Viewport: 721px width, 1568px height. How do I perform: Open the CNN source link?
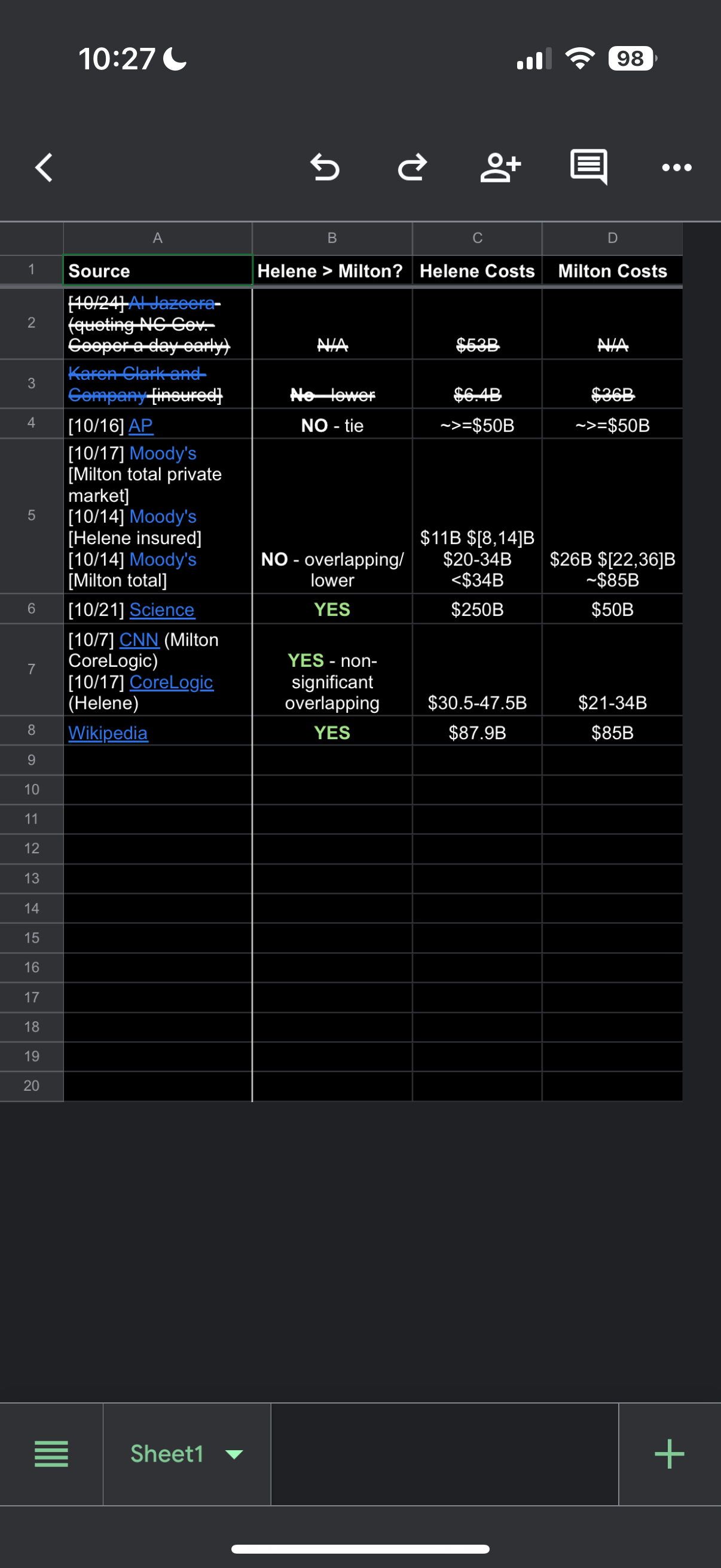pyautogui.click(x=139, y=640)
